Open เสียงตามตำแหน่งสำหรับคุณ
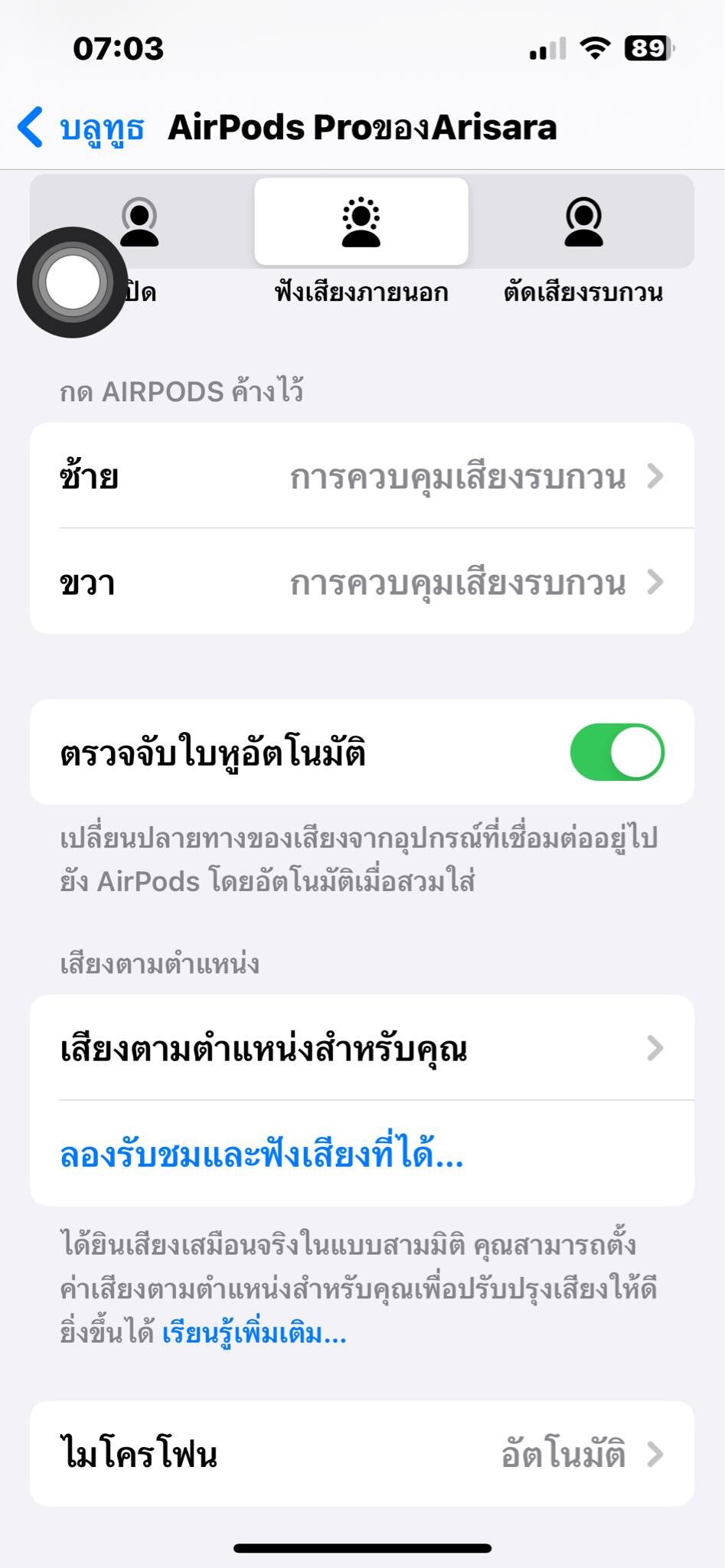The width and height of the screenshot is (725, 1568). 362,1048
